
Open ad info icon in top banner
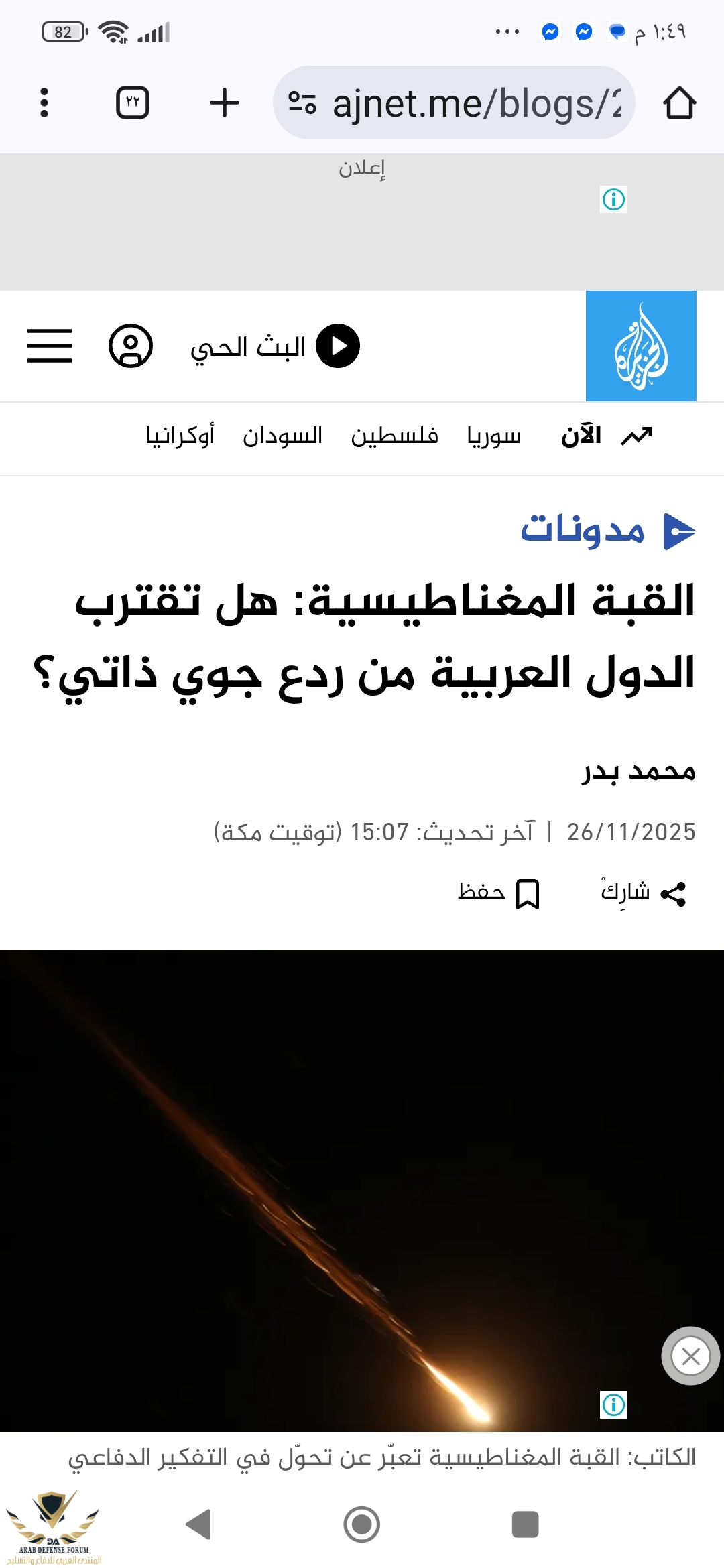tap(613, 199)
